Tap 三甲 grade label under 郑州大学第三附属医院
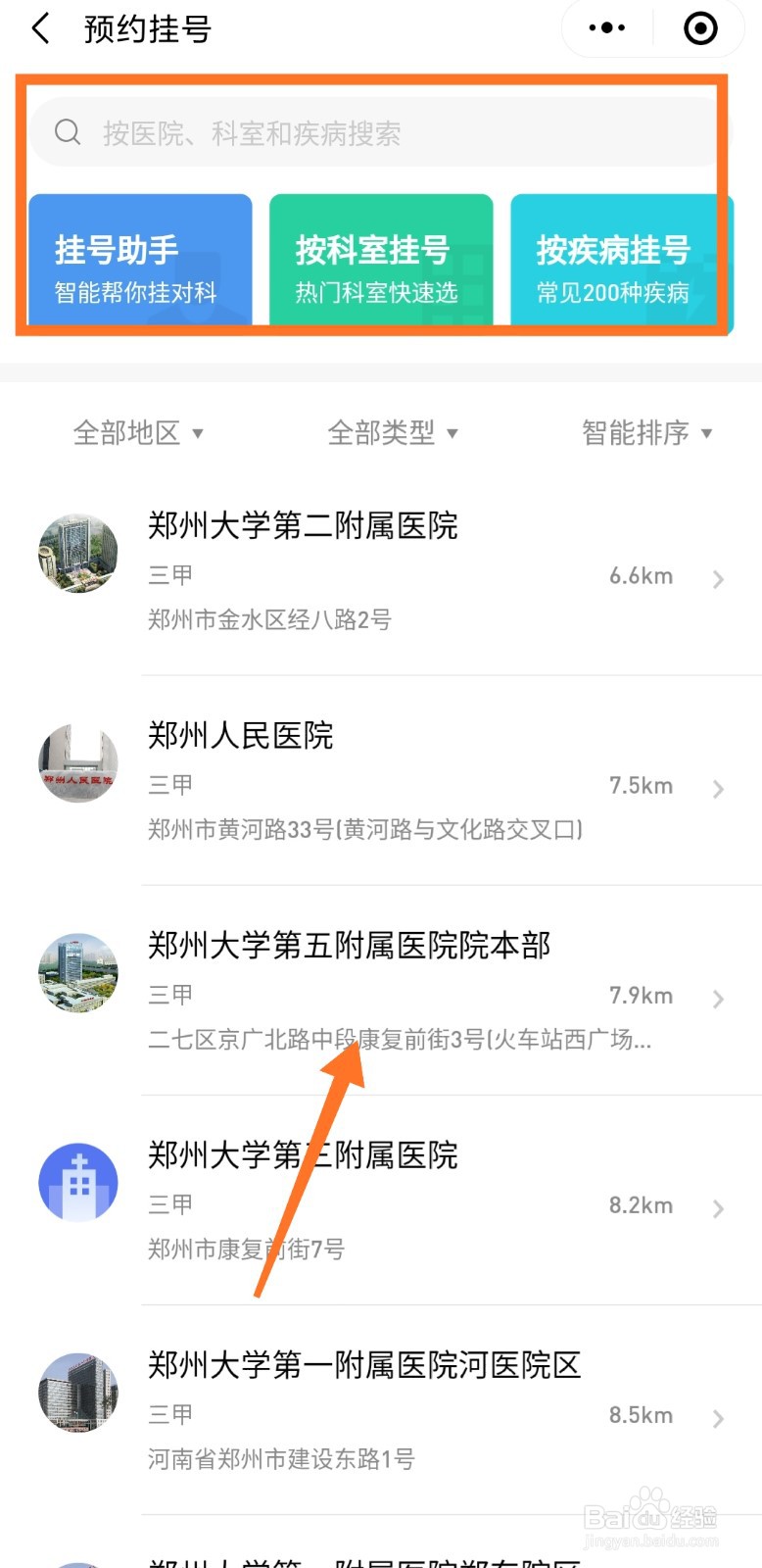762x1568 pixels. (170, 1204)
